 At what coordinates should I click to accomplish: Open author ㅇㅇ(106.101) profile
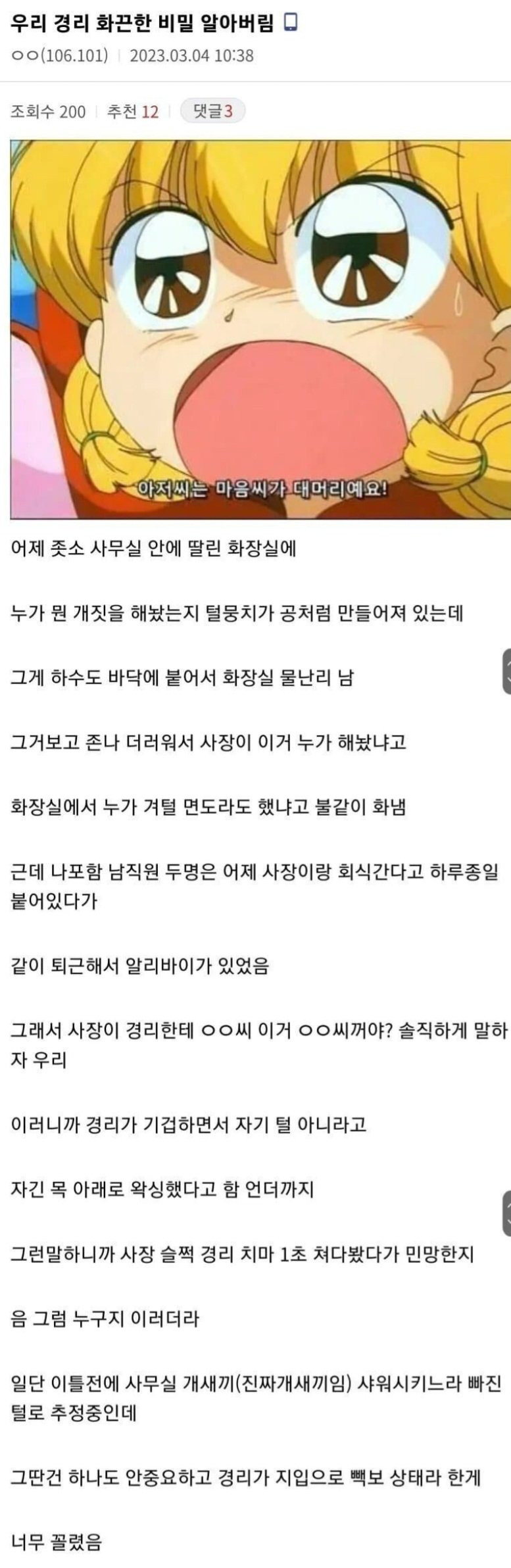[59, 55]
